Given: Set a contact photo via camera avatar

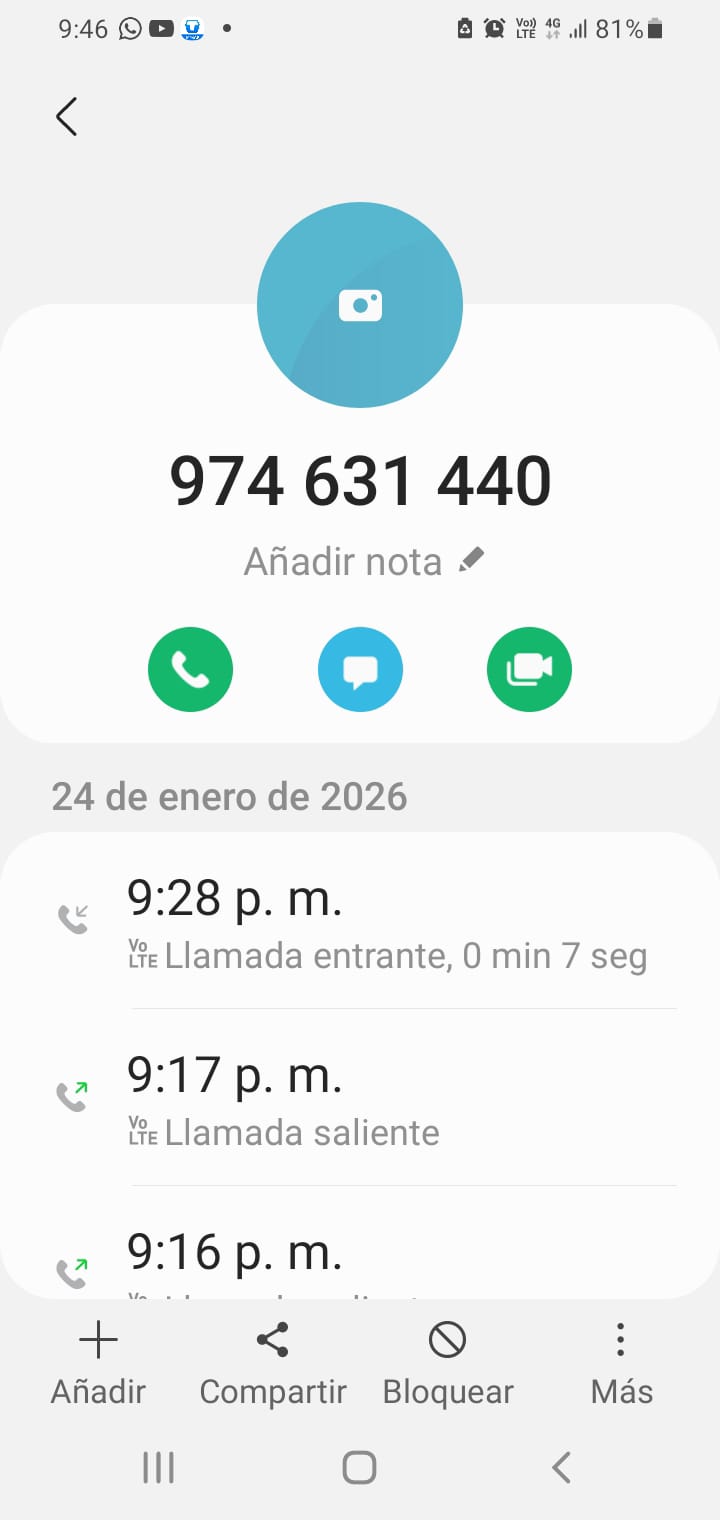Looking at the screenshot, I should click(360, 305).
